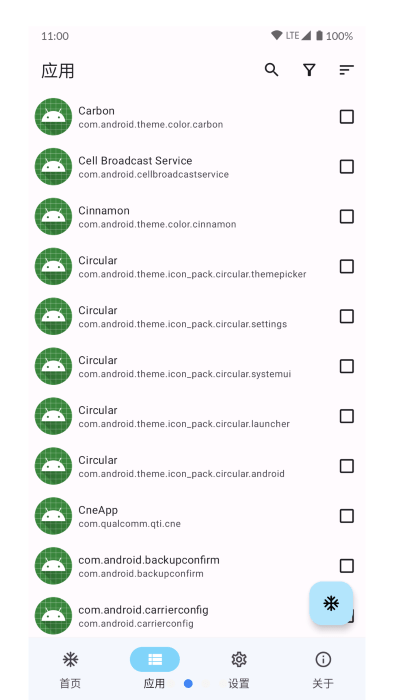
Task: Select the CneApp checkbox
Action: [347, 516]
